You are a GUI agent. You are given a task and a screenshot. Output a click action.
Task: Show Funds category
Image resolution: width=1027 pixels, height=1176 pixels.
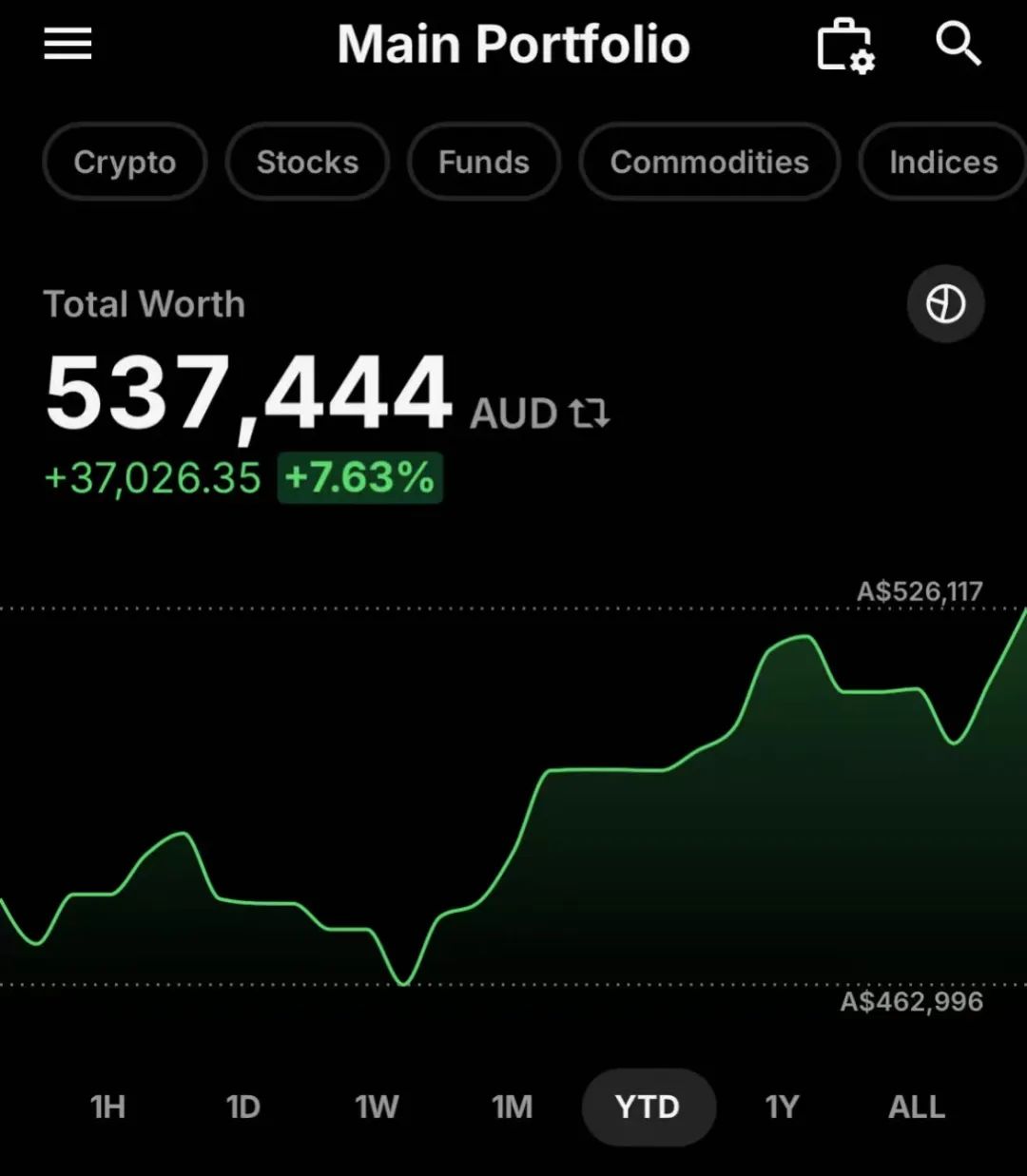(484, 163)
